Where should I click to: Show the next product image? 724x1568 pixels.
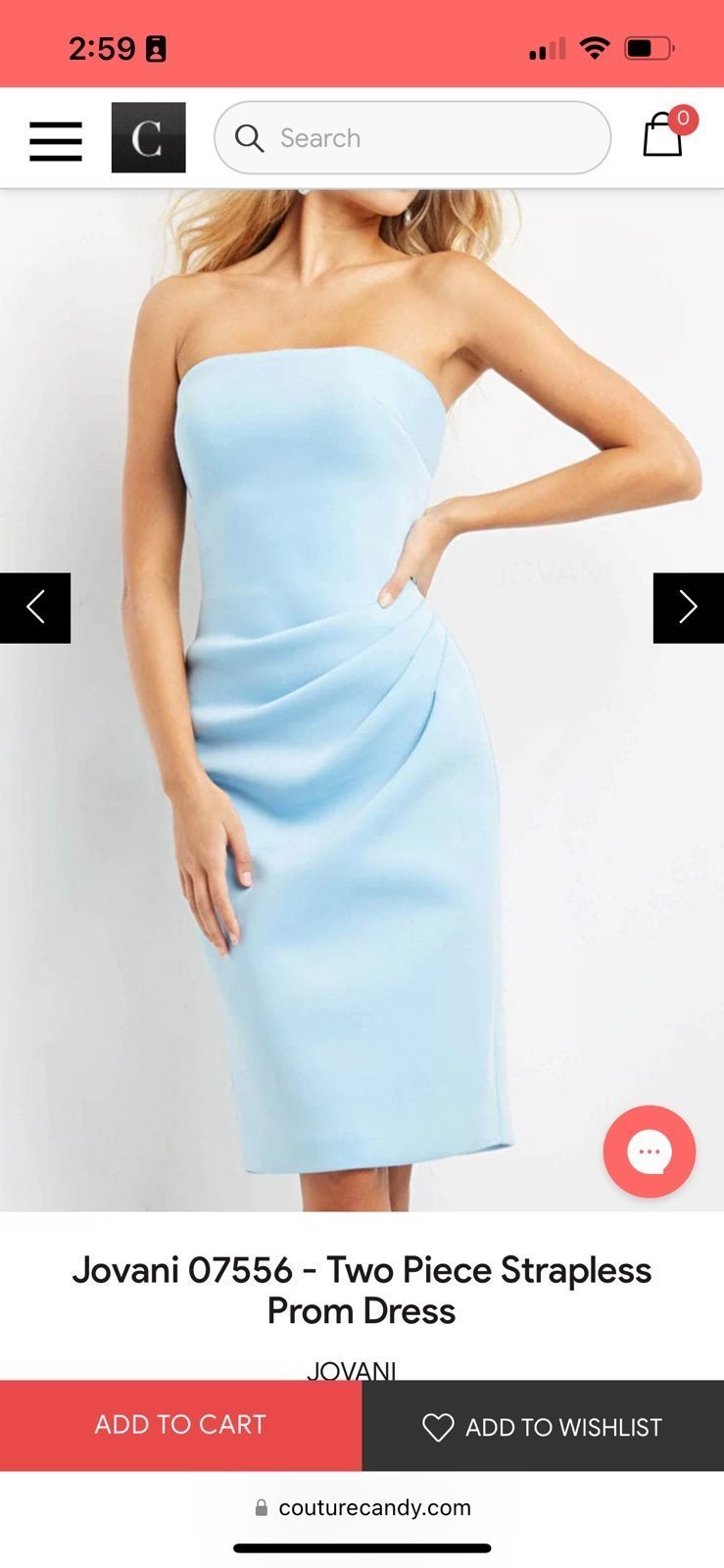pos(689,608)
